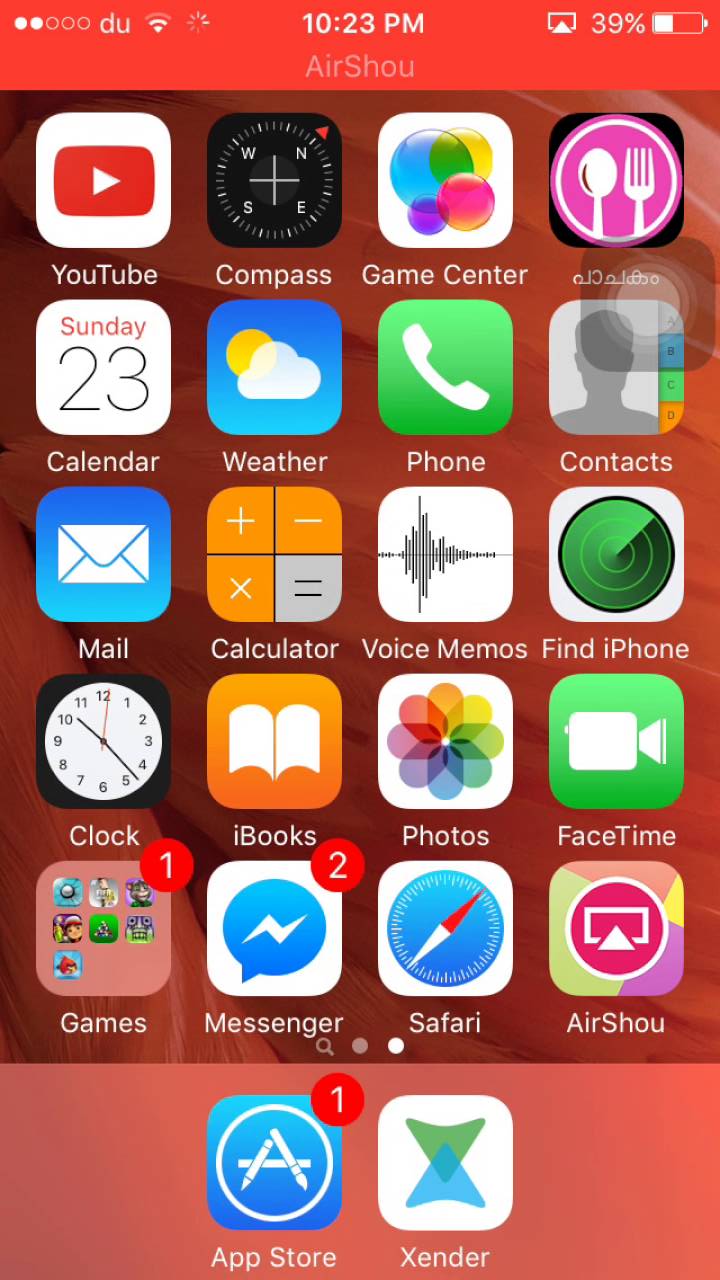Screen dimensions: 720x1280
Task: Launch the Safari browser
Action: [445, 929]
